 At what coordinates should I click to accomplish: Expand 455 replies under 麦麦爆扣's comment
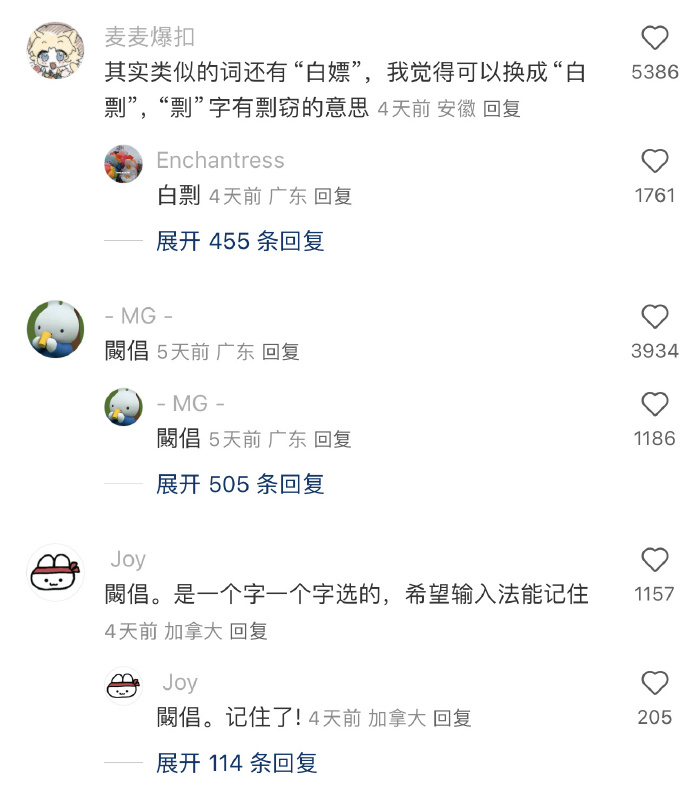click(240, 241)
